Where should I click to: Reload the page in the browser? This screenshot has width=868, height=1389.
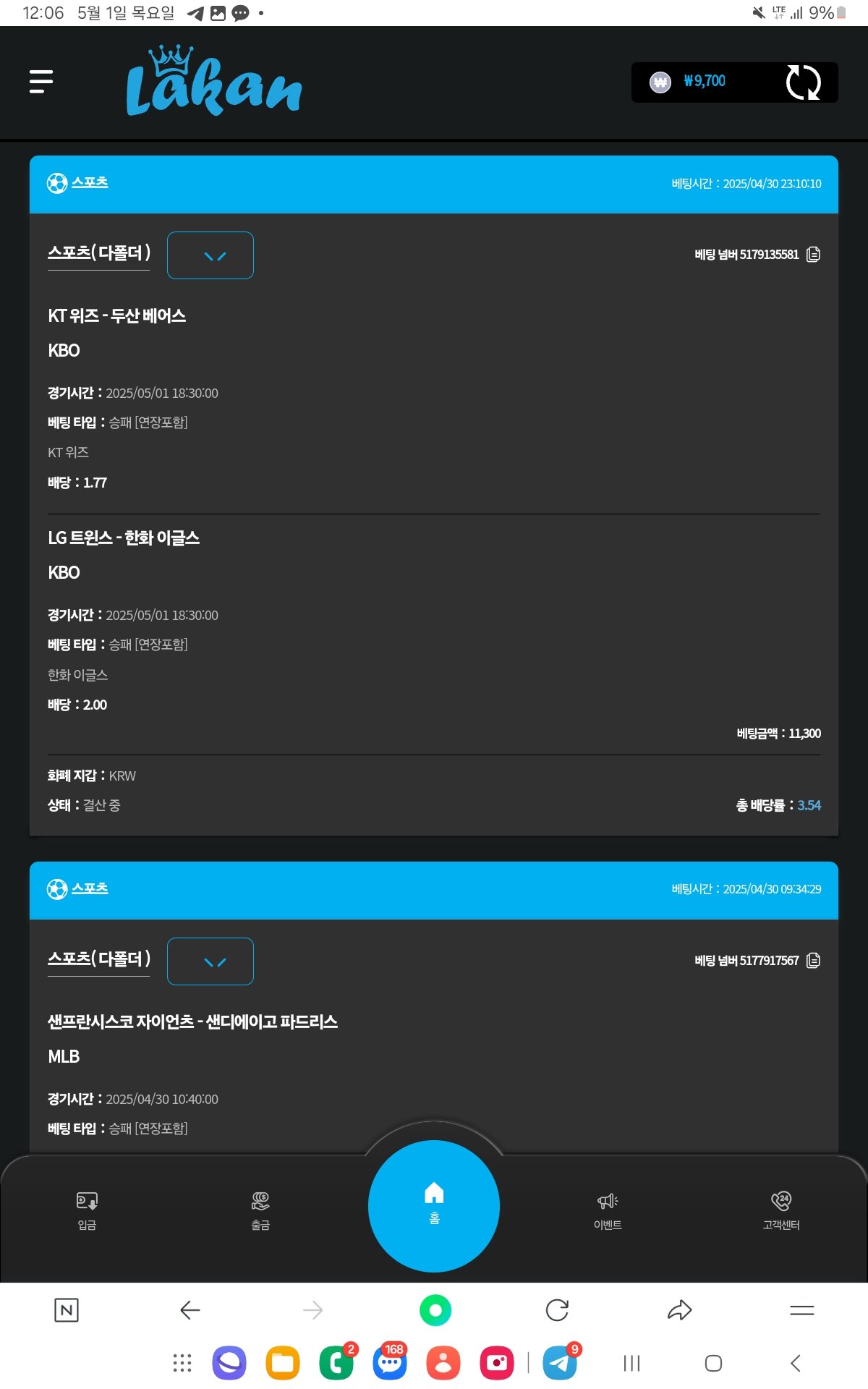coord(557,1310)
